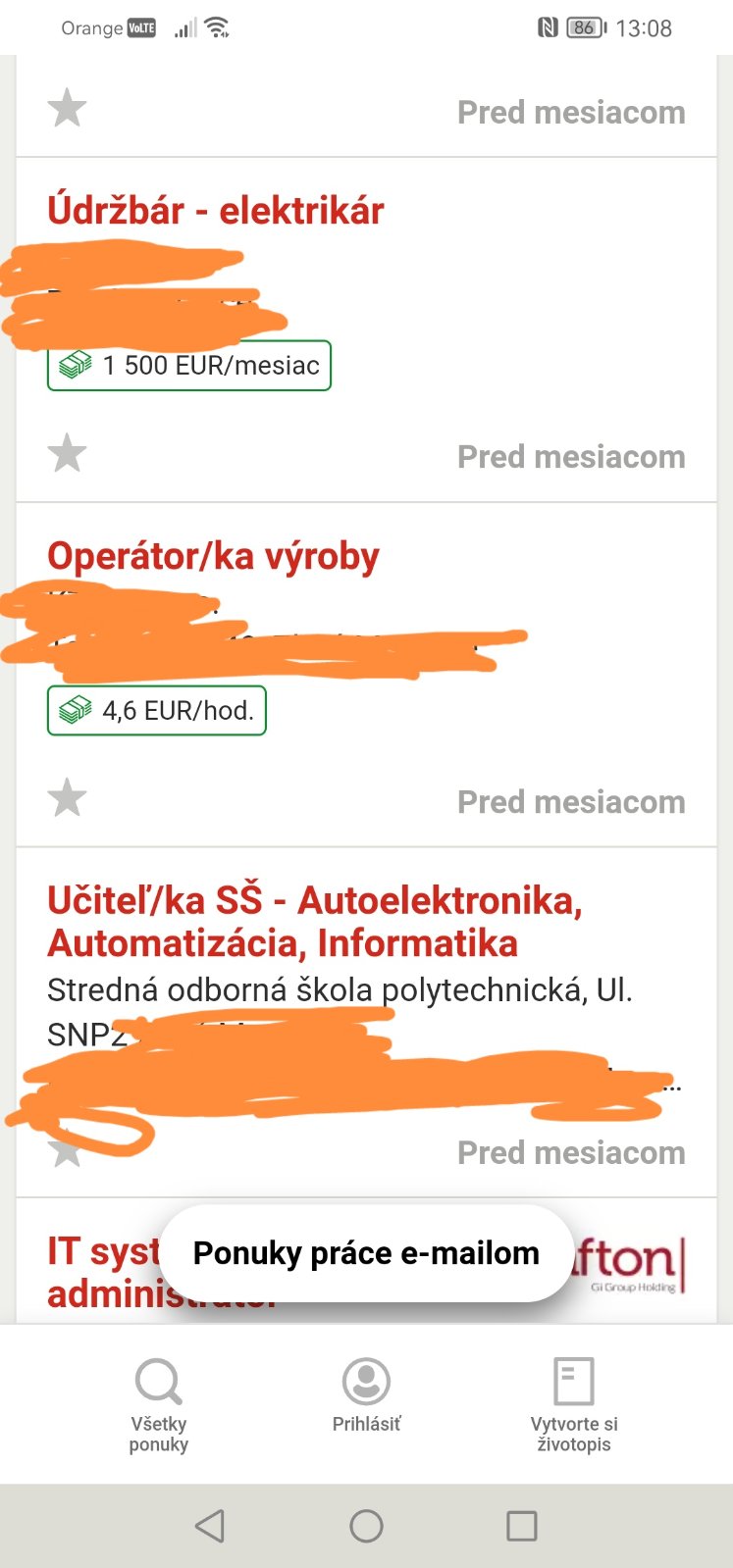The image size is (733, 1568).
Task: Open the Údržbár - elektrikár job offer
Action: coord(216,211)
